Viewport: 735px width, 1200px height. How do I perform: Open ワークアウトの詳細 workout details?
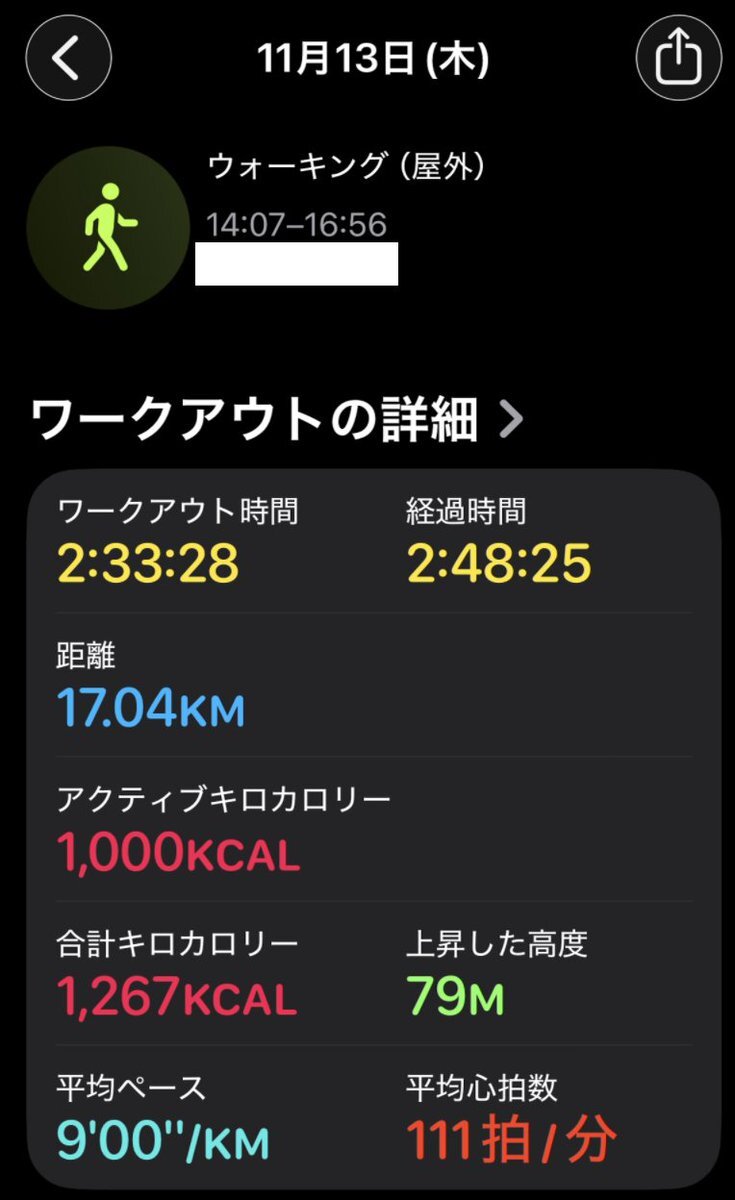click(x=277, y=421)
